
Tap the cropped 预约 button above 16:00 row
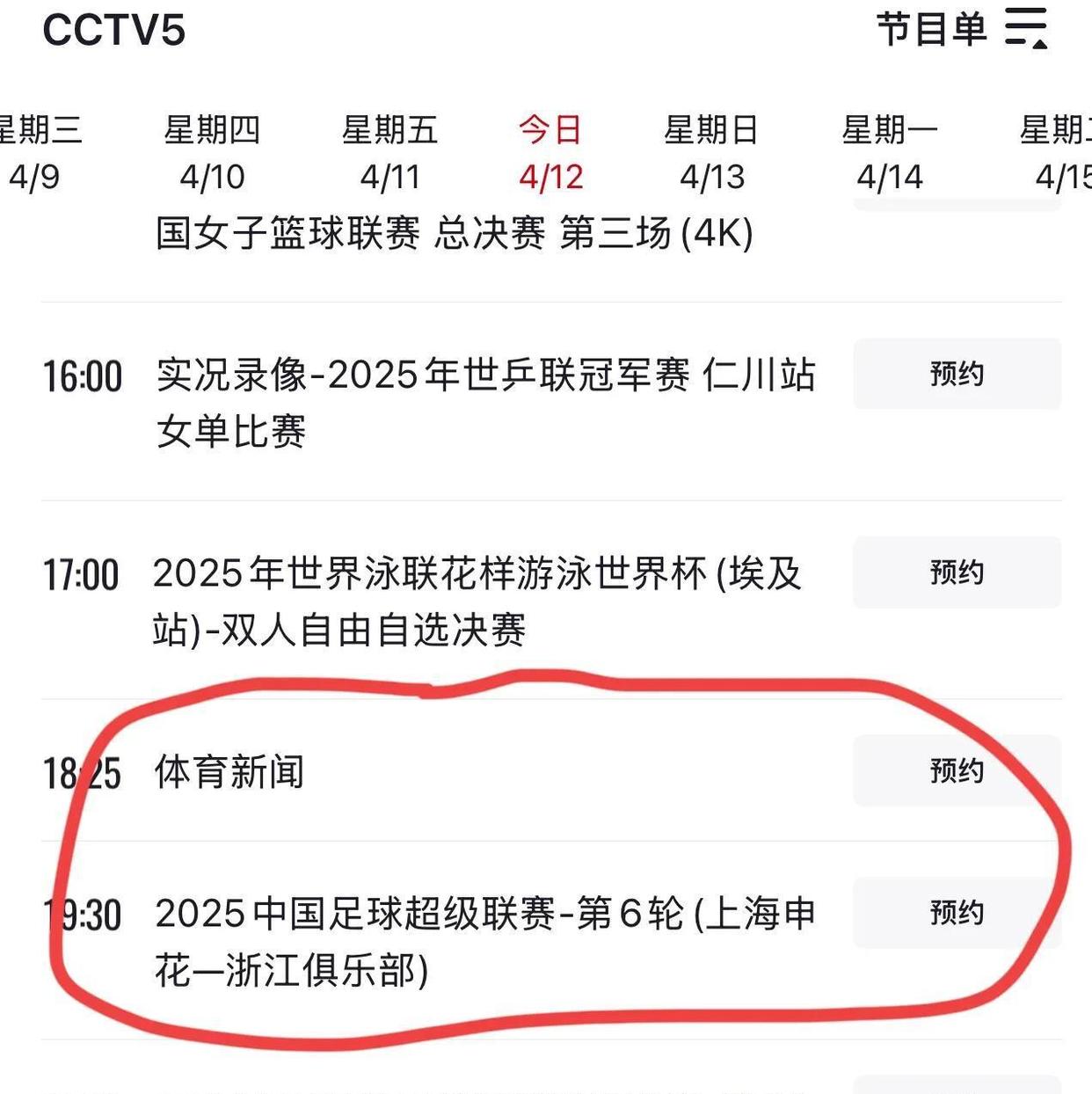click(x=957, y=204)
